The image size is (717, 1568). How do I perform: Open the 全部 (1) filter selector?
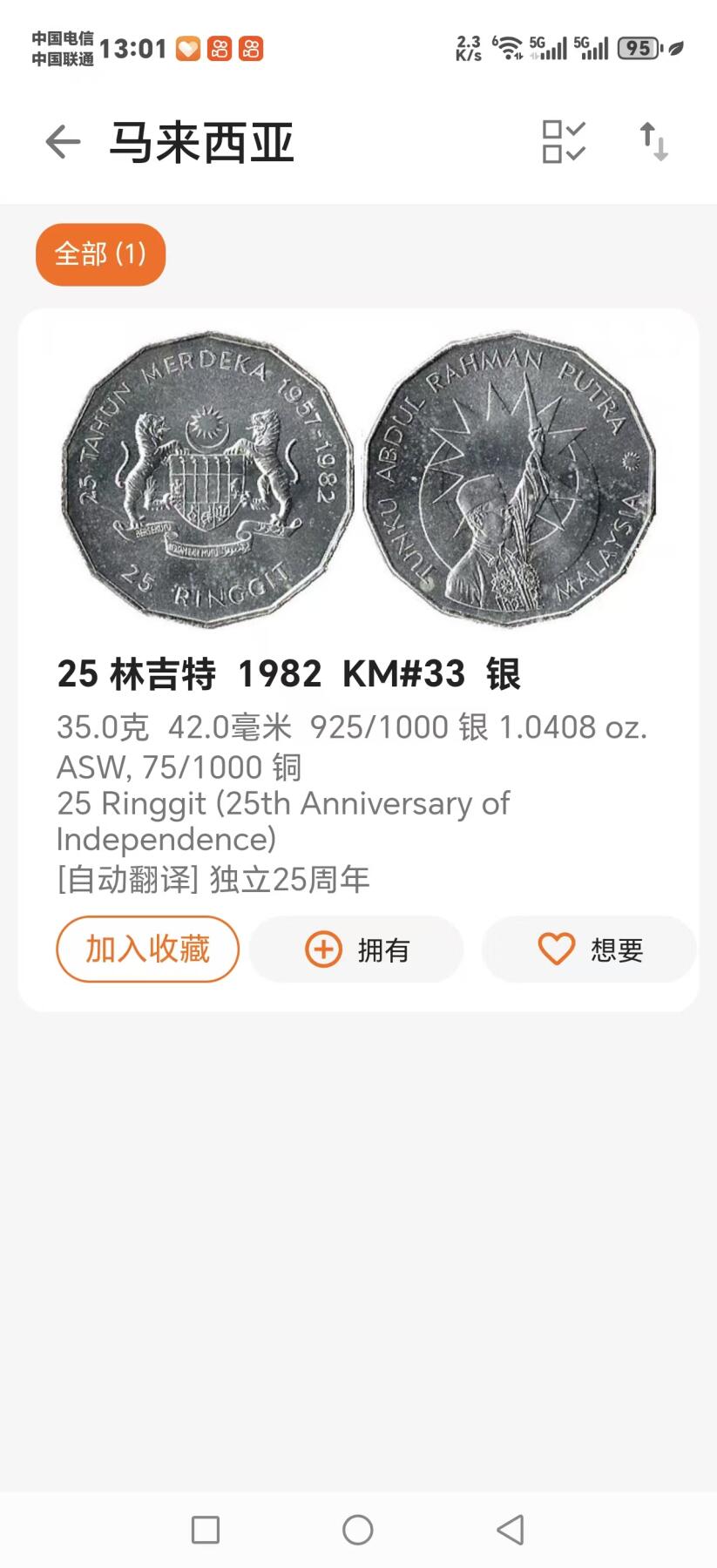pyautogui.click(x=100, y=254)
